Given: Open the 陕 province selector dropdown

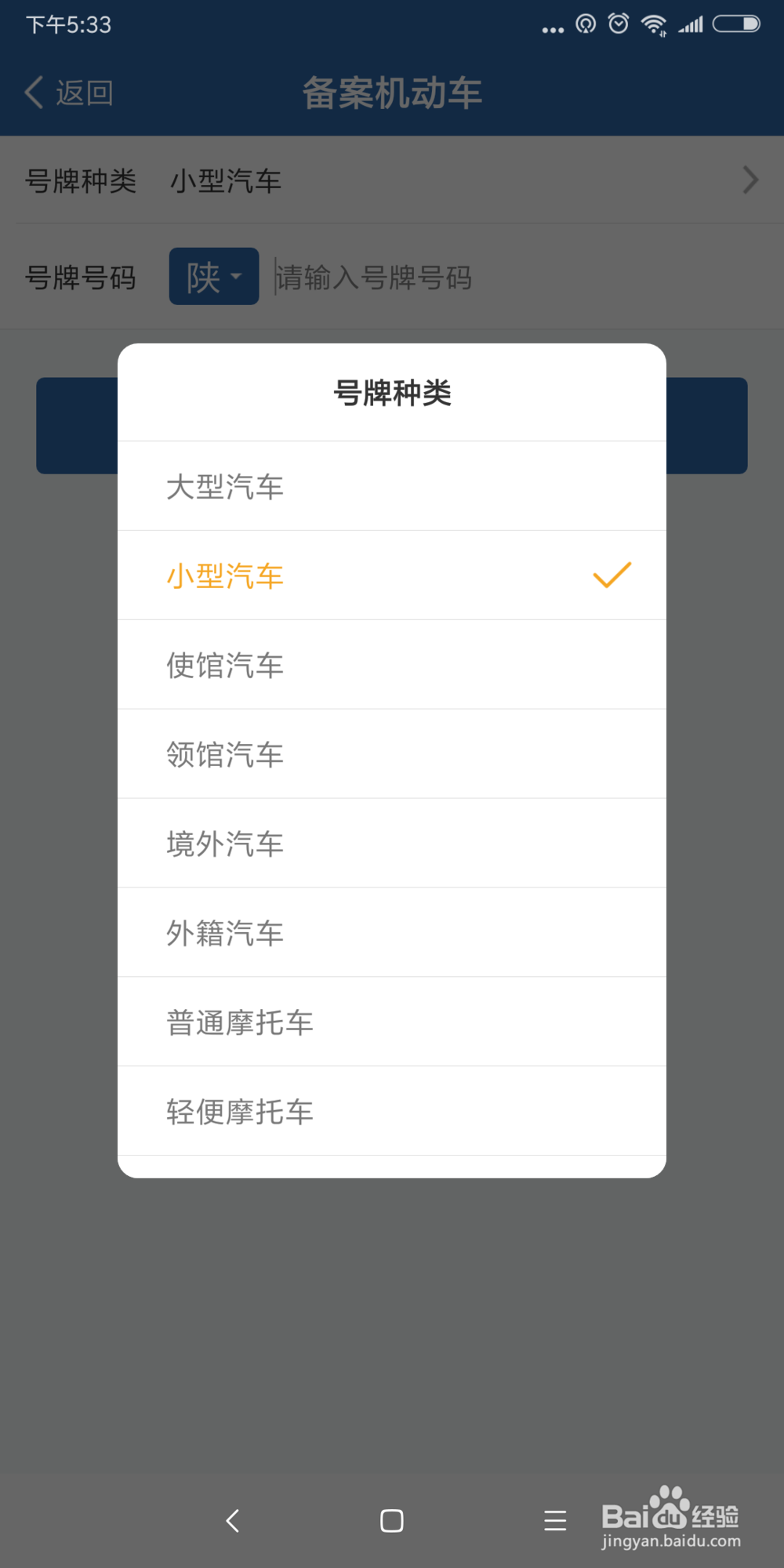Looking at the screenshot, I should click(x=213, y=276).
